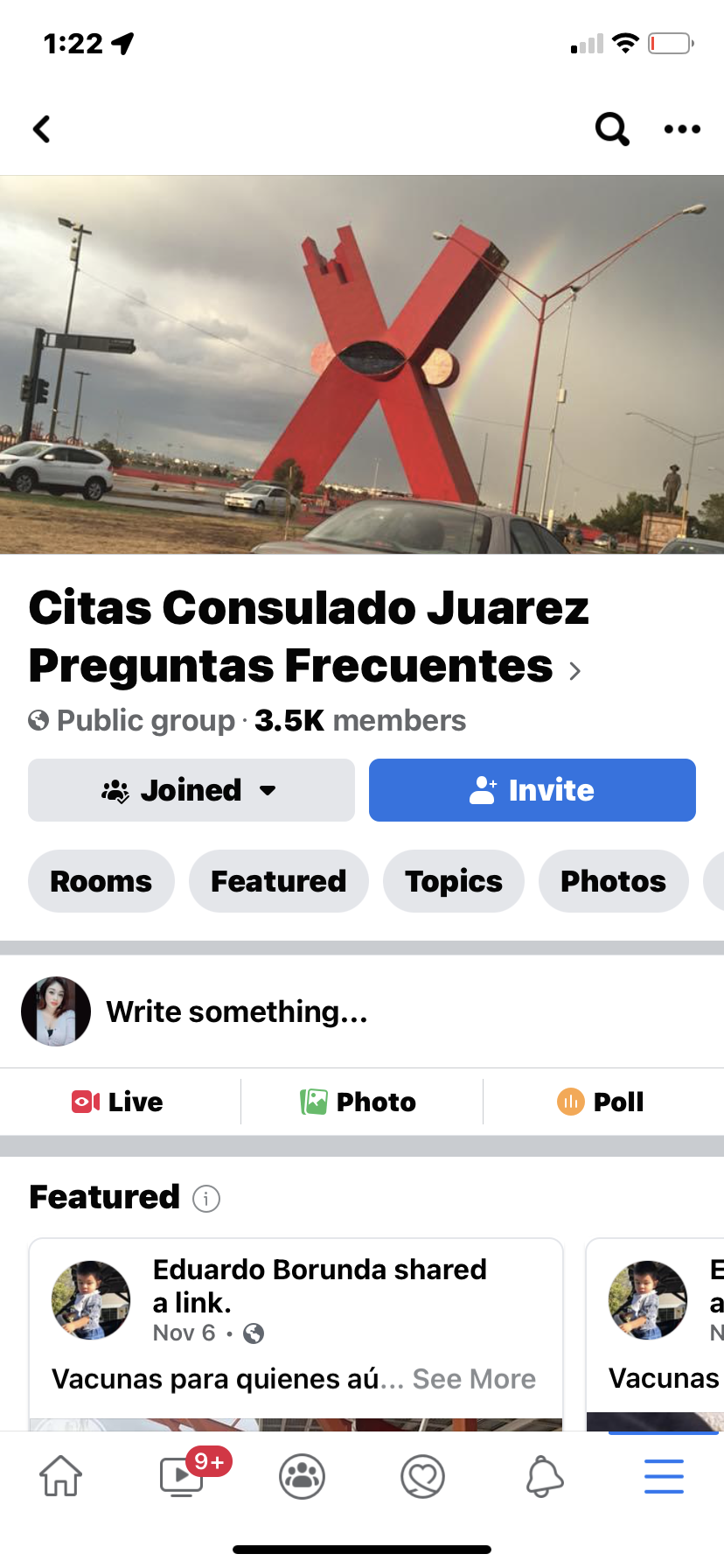Image resolution: width=724 pixels, height=1568 pixels.
Task: Open the Topics chip
Action: point(453,881)
